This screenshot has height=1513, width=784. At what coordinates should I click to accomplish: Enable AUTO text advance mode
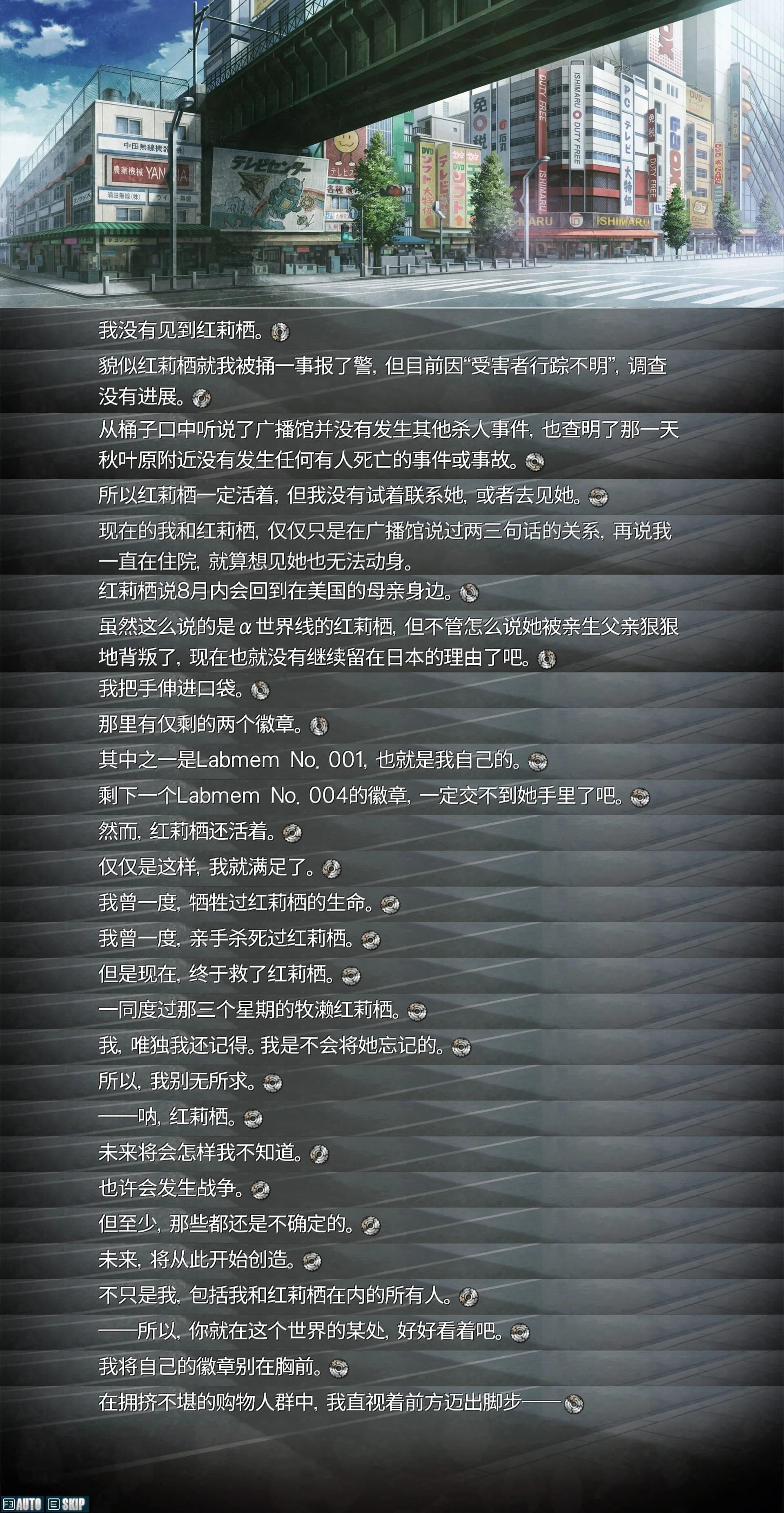[22, 1504]
